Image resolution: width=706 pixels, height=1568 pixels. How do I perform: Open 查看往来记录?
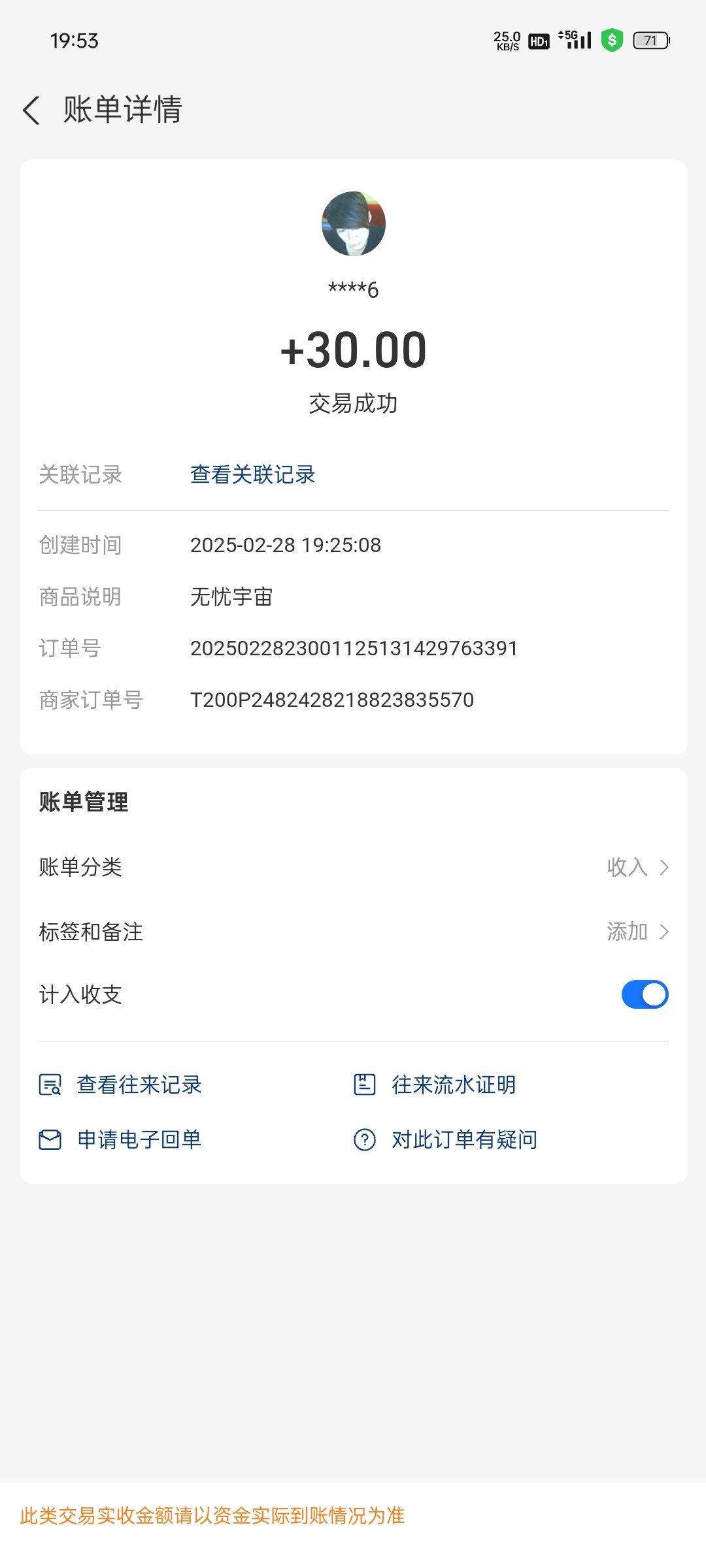tap(139, 1085)
